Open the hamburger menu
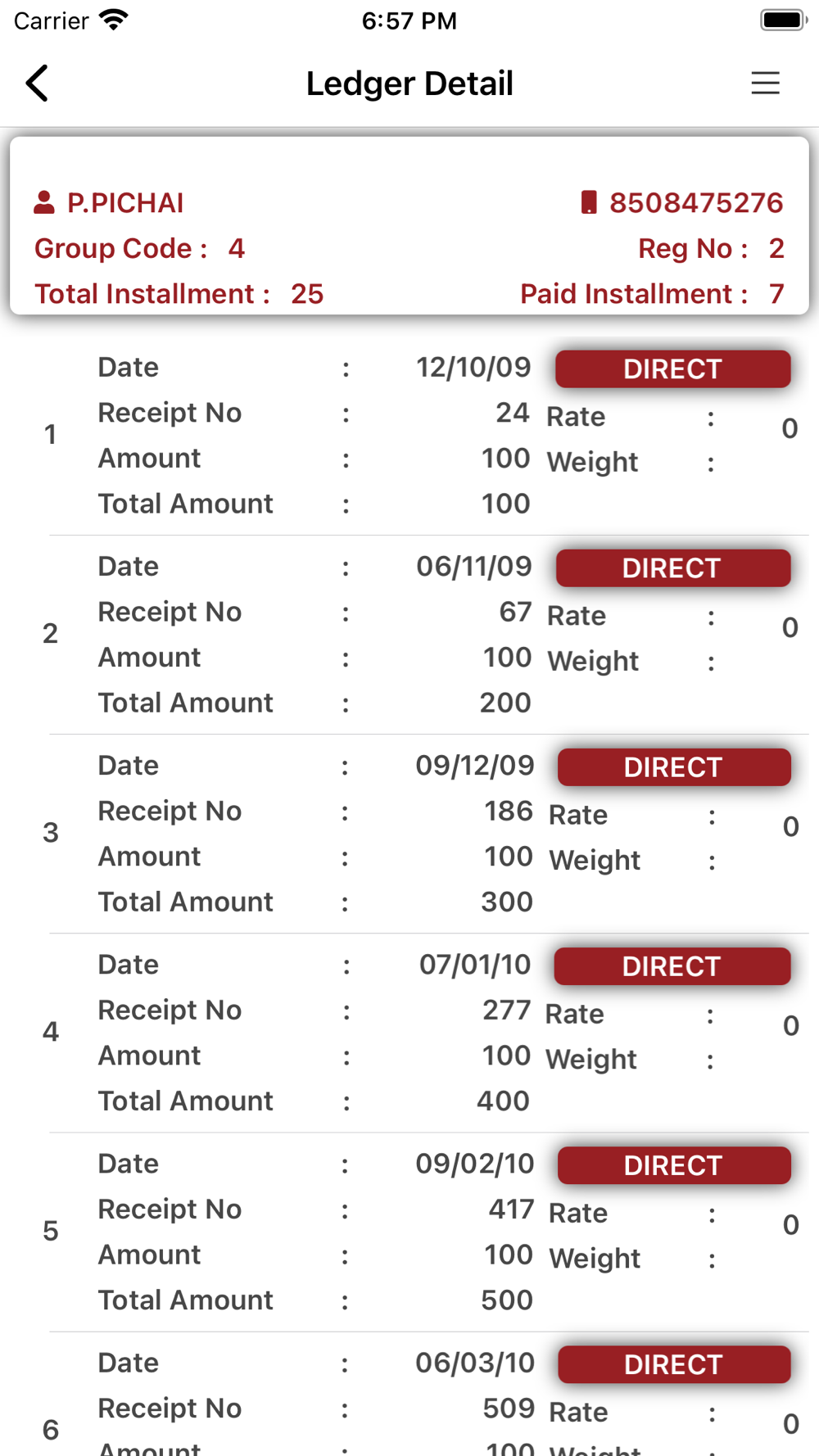This screenshot has width=819, height=1456. [x=765, y=84]
